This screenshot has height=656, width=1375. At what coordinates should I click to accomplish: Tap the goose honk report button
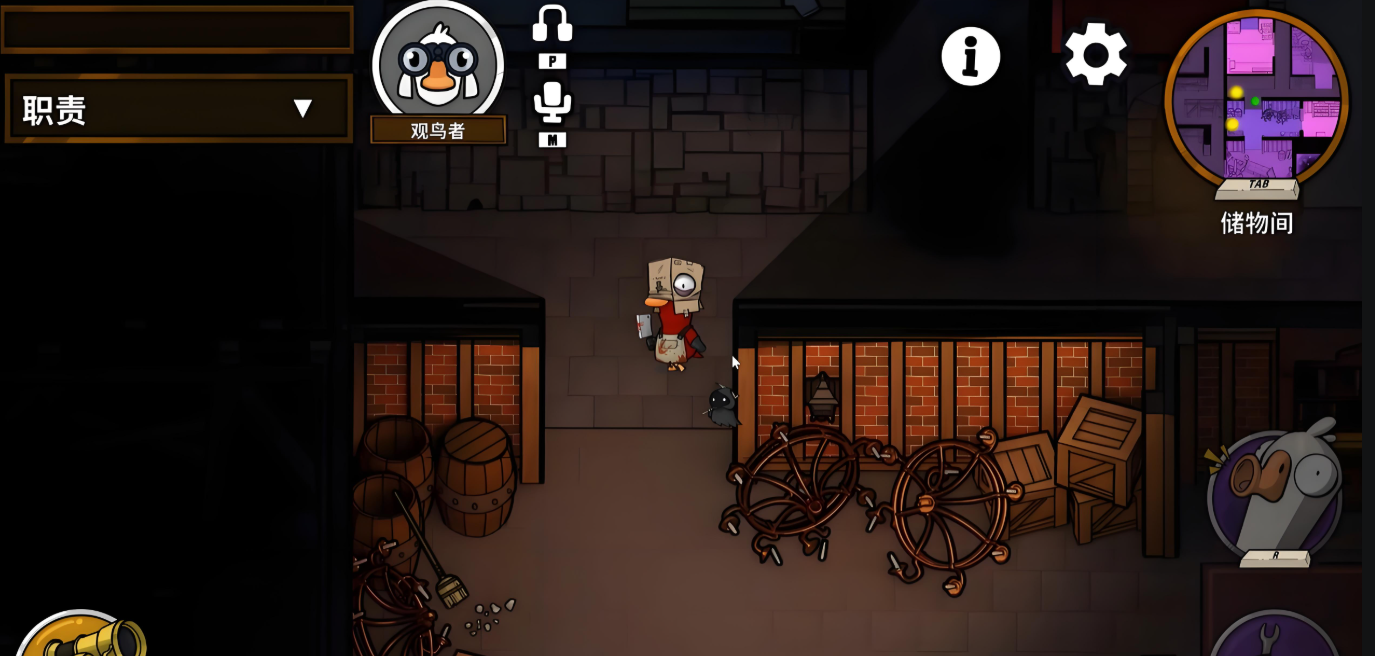tap(1274, 494)
